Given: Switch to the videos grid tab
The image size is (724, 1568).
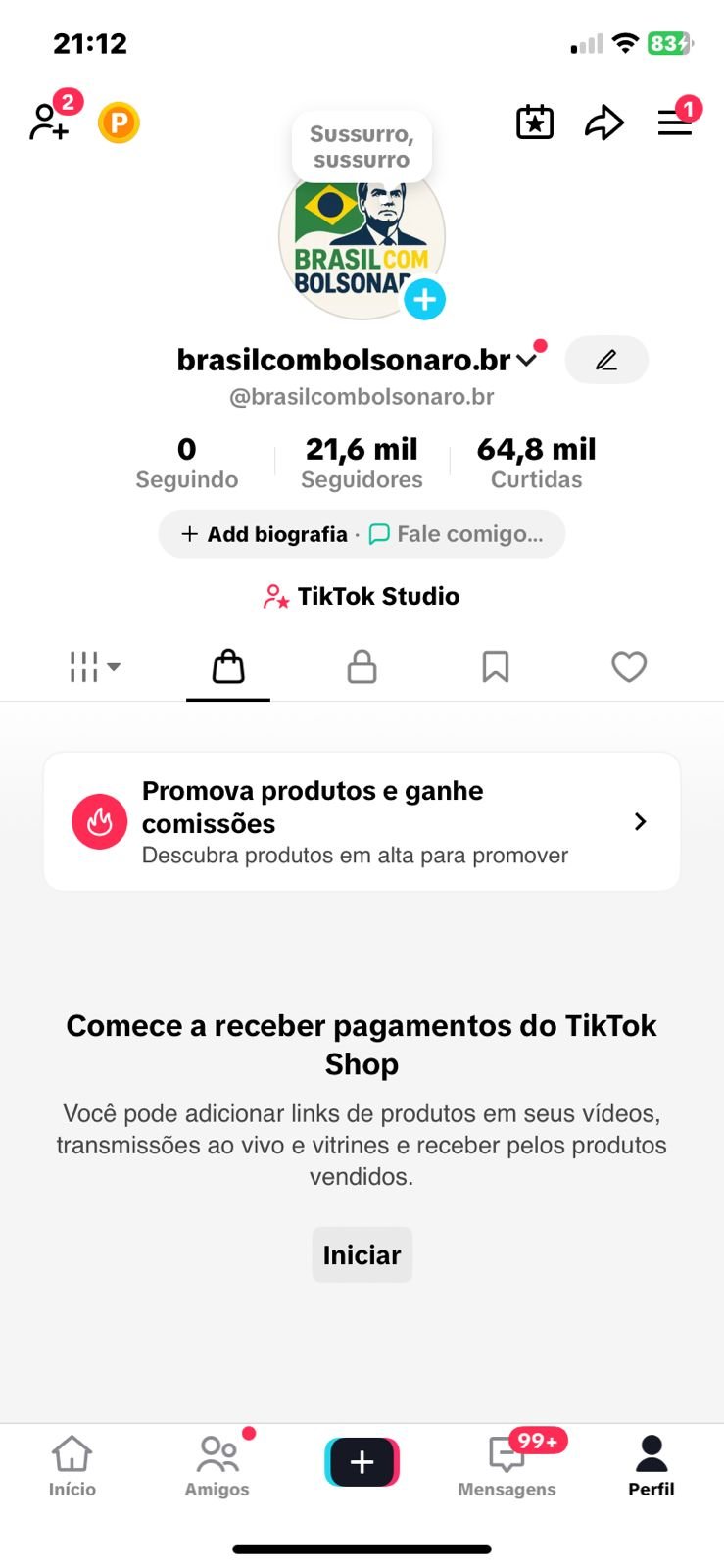Looking at the screenshot, I should 94,667.
